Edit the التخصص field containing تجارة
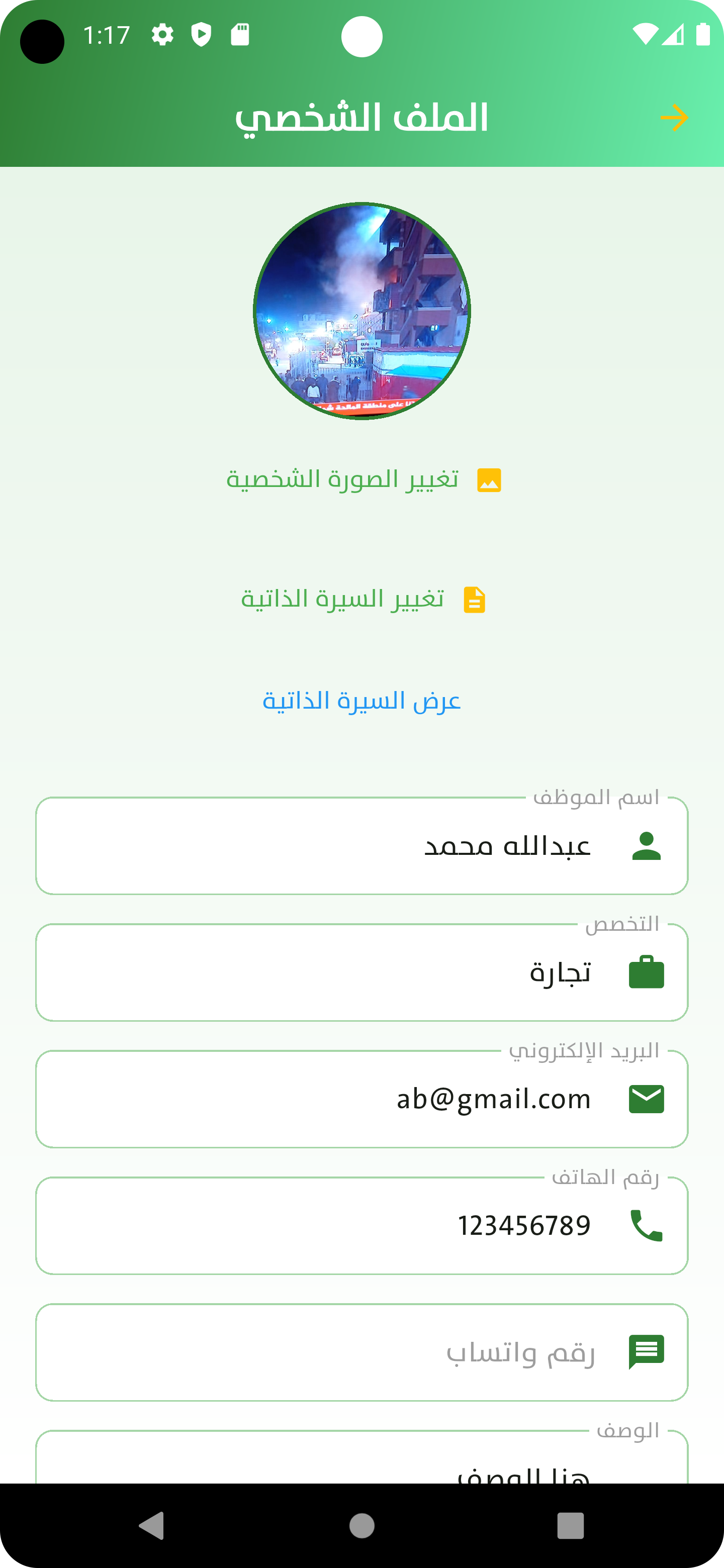Screen dimensions: 724x1568 tap(361, 973)
